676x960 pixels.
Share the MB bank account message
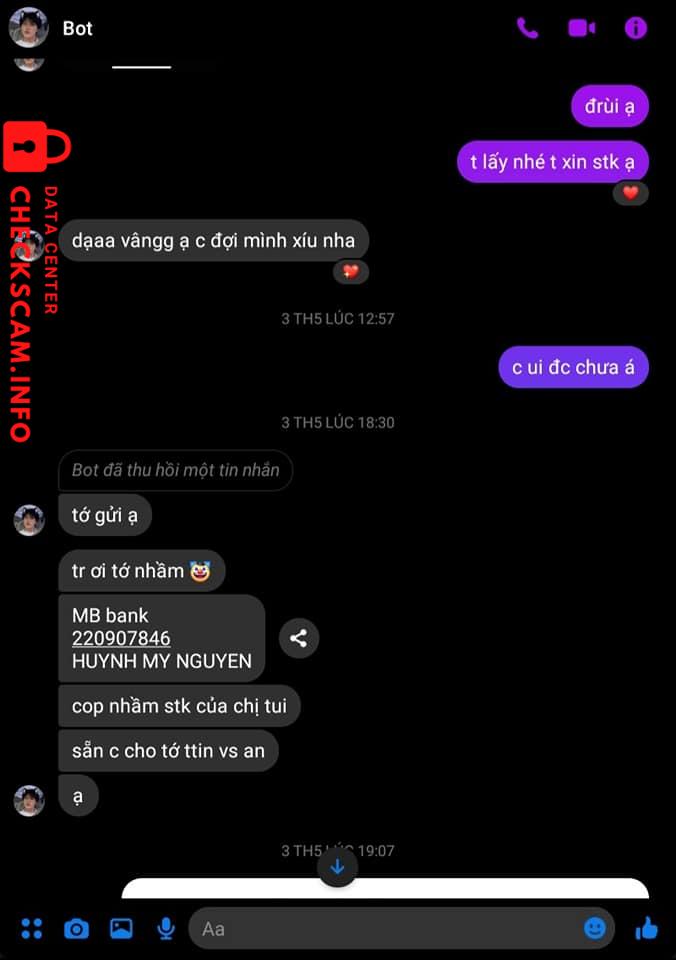pyautogui.click(x=298, y=638)
